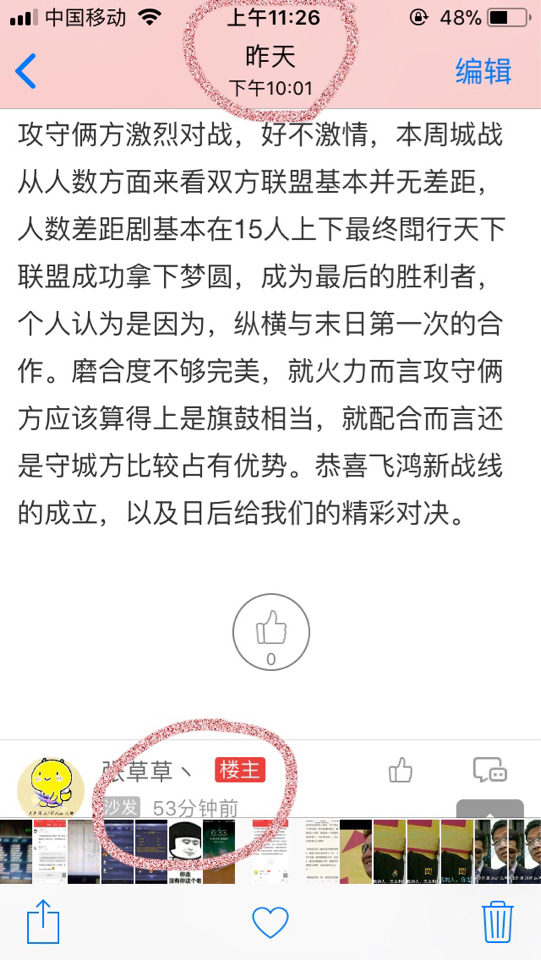
Task: Select the panda meme face thumbnail
Action: coord(185,852)
